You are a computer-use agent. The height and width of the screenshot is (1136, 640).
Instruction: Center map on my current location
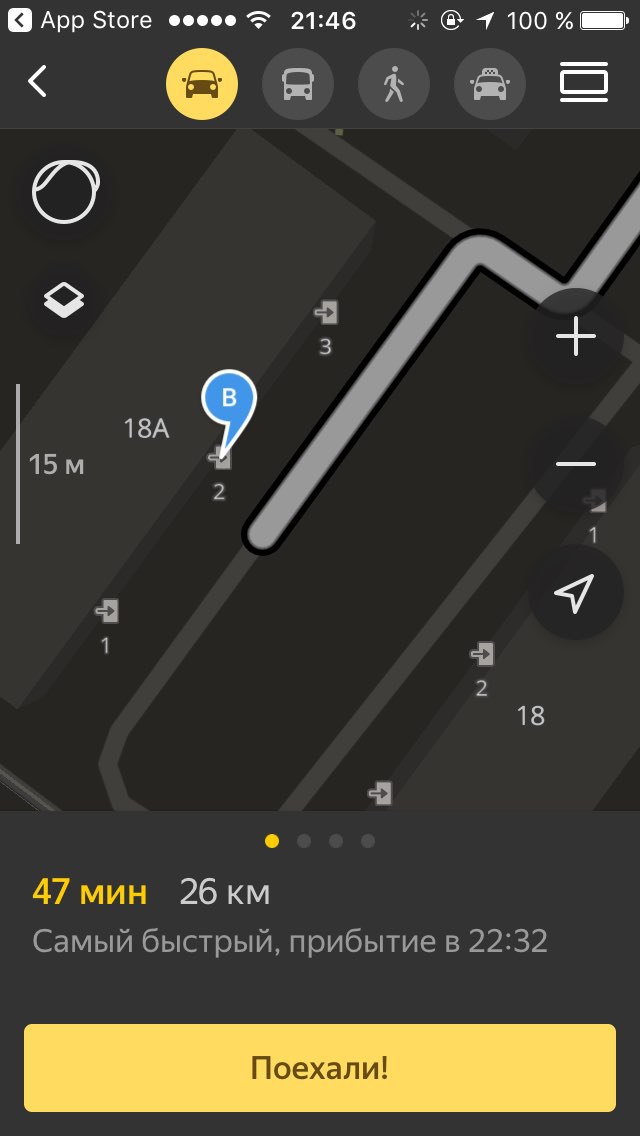tap(576, 593)
